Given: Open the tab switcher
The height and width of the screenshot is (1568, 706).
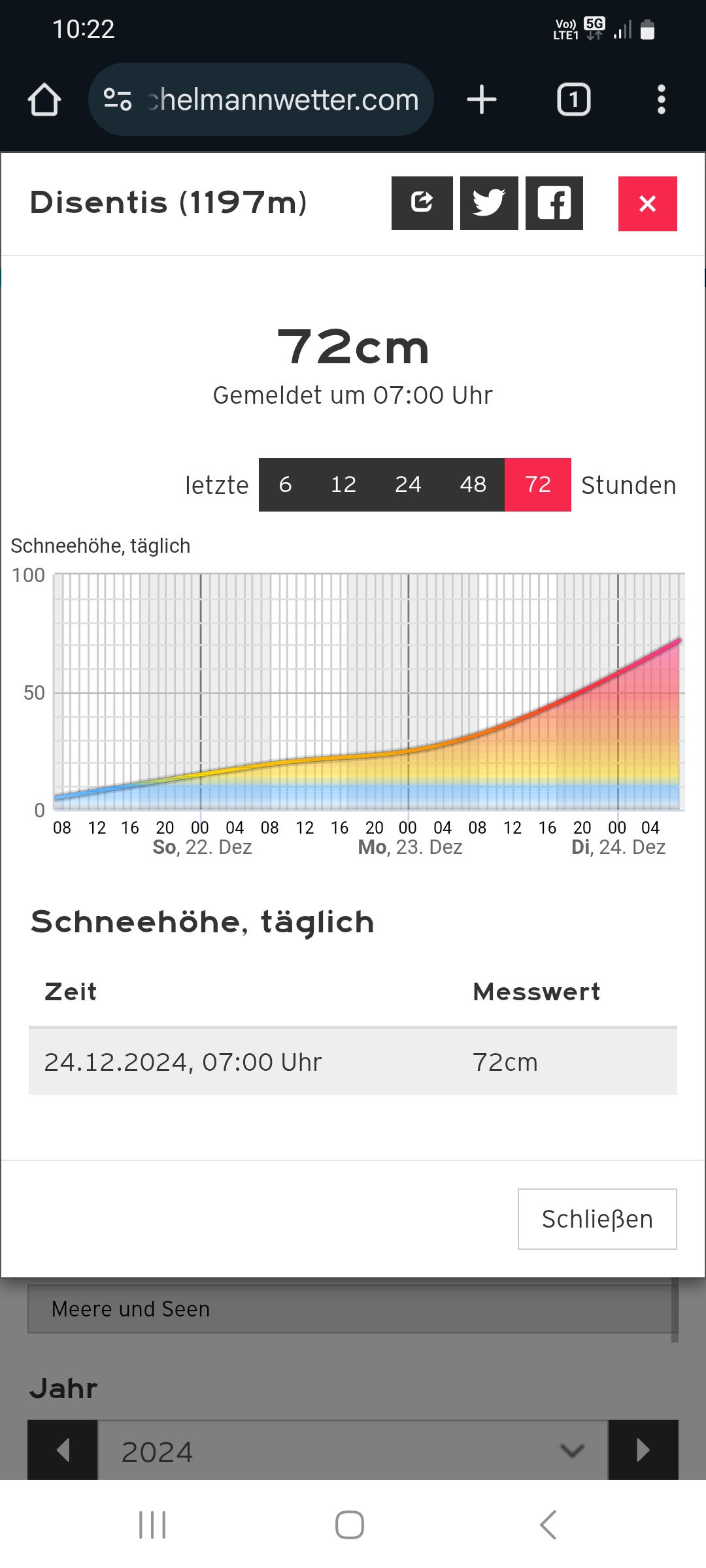Looking at the screenshot, I should pyautogui.click(x=573, y=100).
